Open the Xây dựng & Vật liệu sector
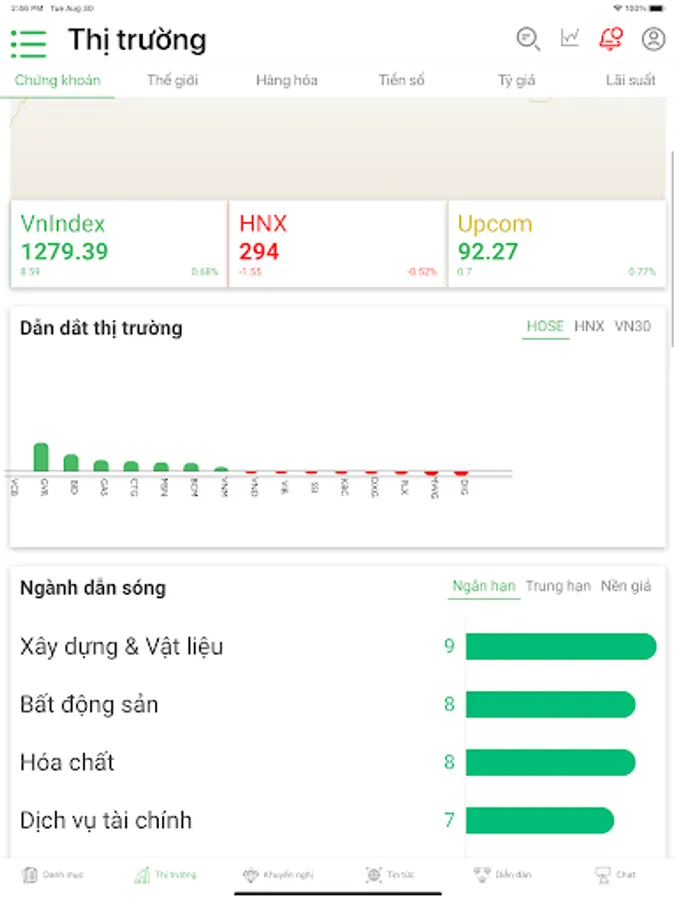Viewport: 675px width, 900px height. (122, 647)
